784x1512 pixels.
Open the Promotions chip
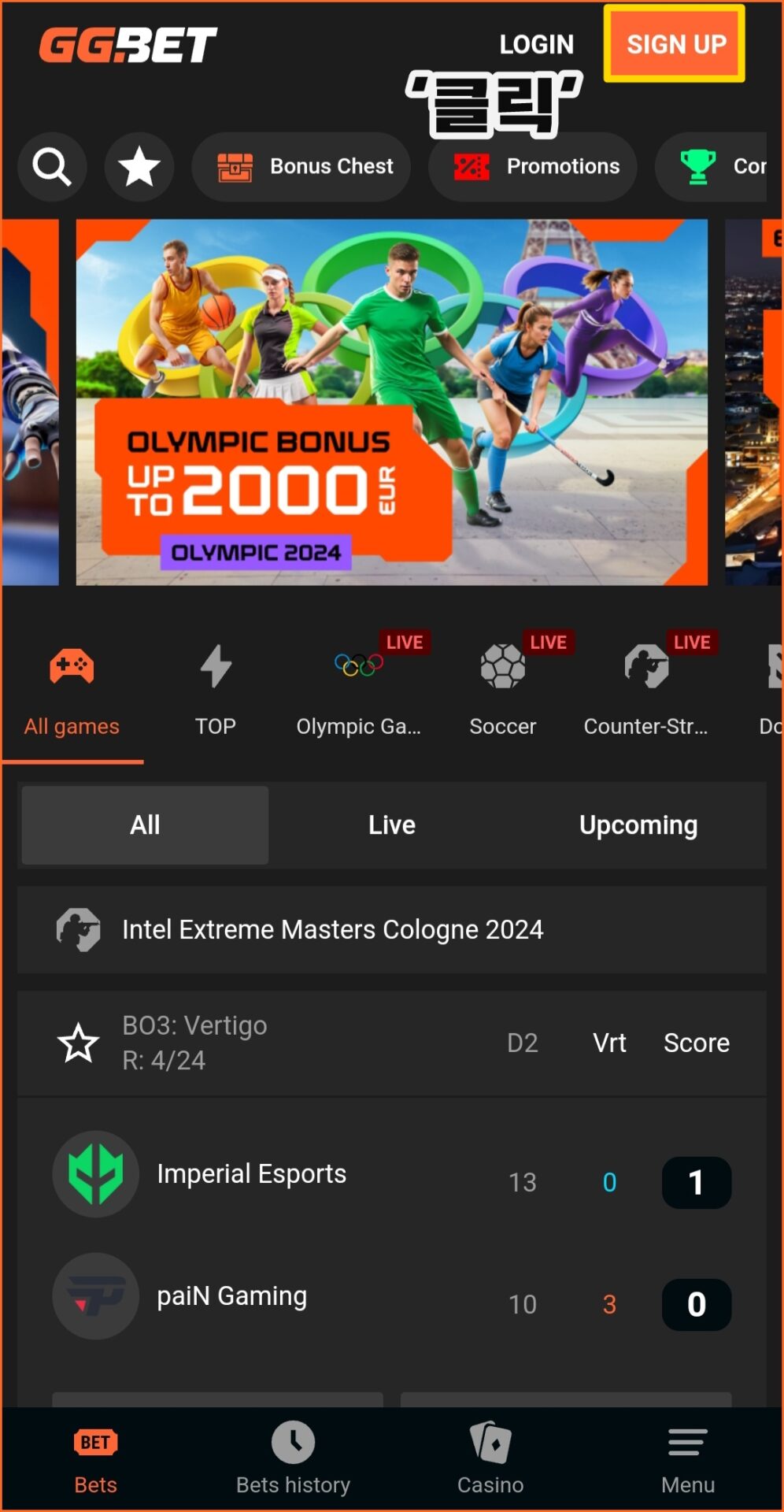(533, 167)
